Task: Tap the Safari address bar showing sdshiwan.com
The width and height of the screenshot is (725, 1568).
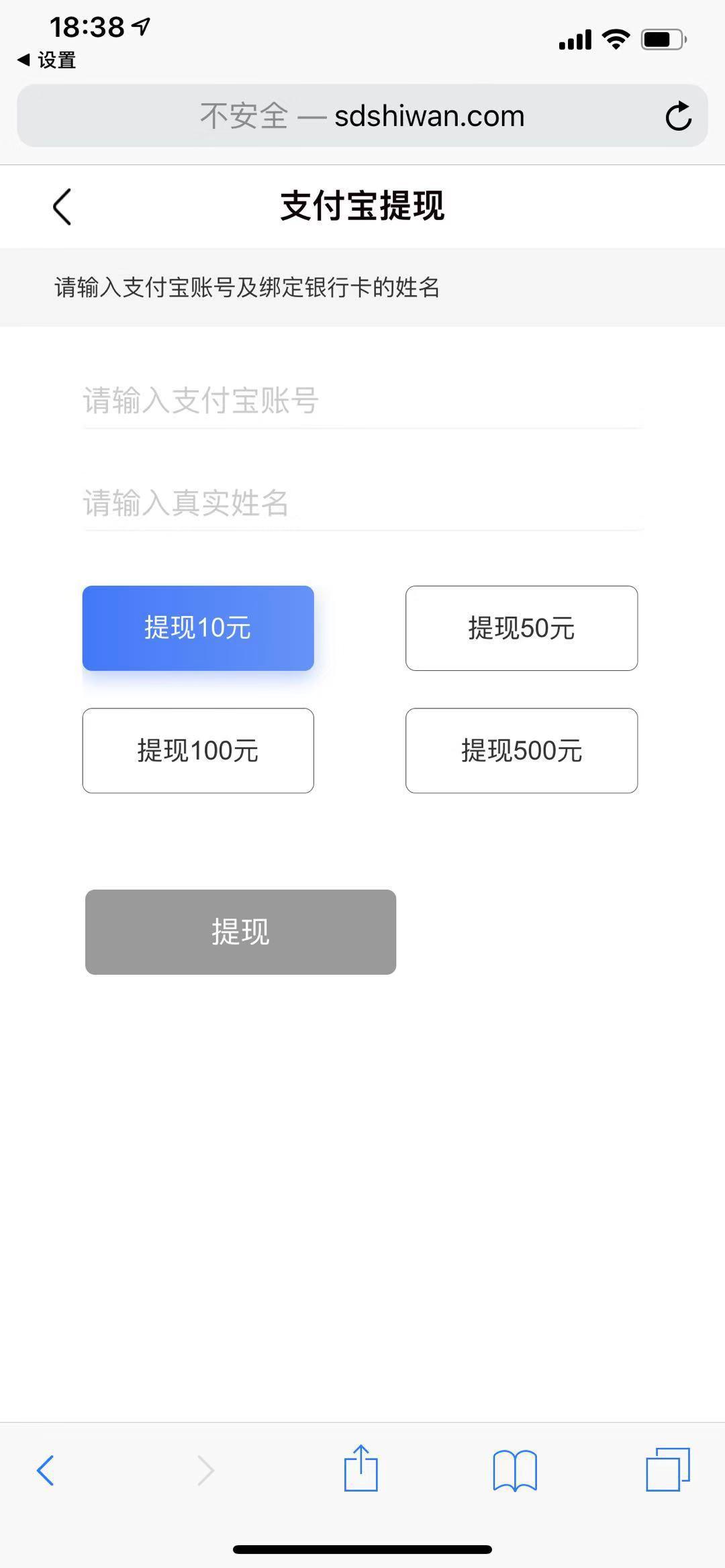Action: click(362, 115)
